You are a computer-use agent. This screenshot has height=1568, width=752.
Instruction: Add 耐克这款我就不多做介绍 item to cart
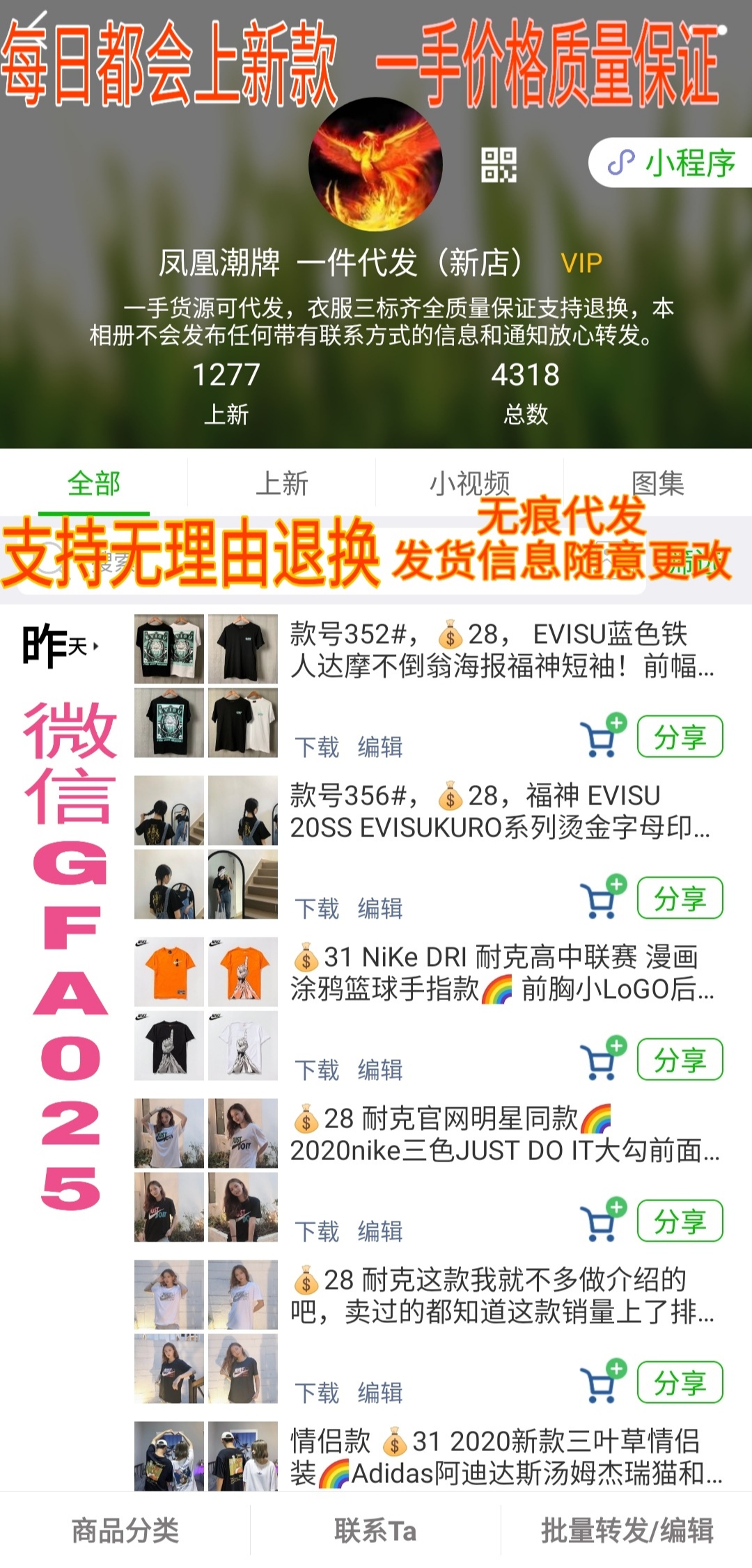coord(602,1381)
